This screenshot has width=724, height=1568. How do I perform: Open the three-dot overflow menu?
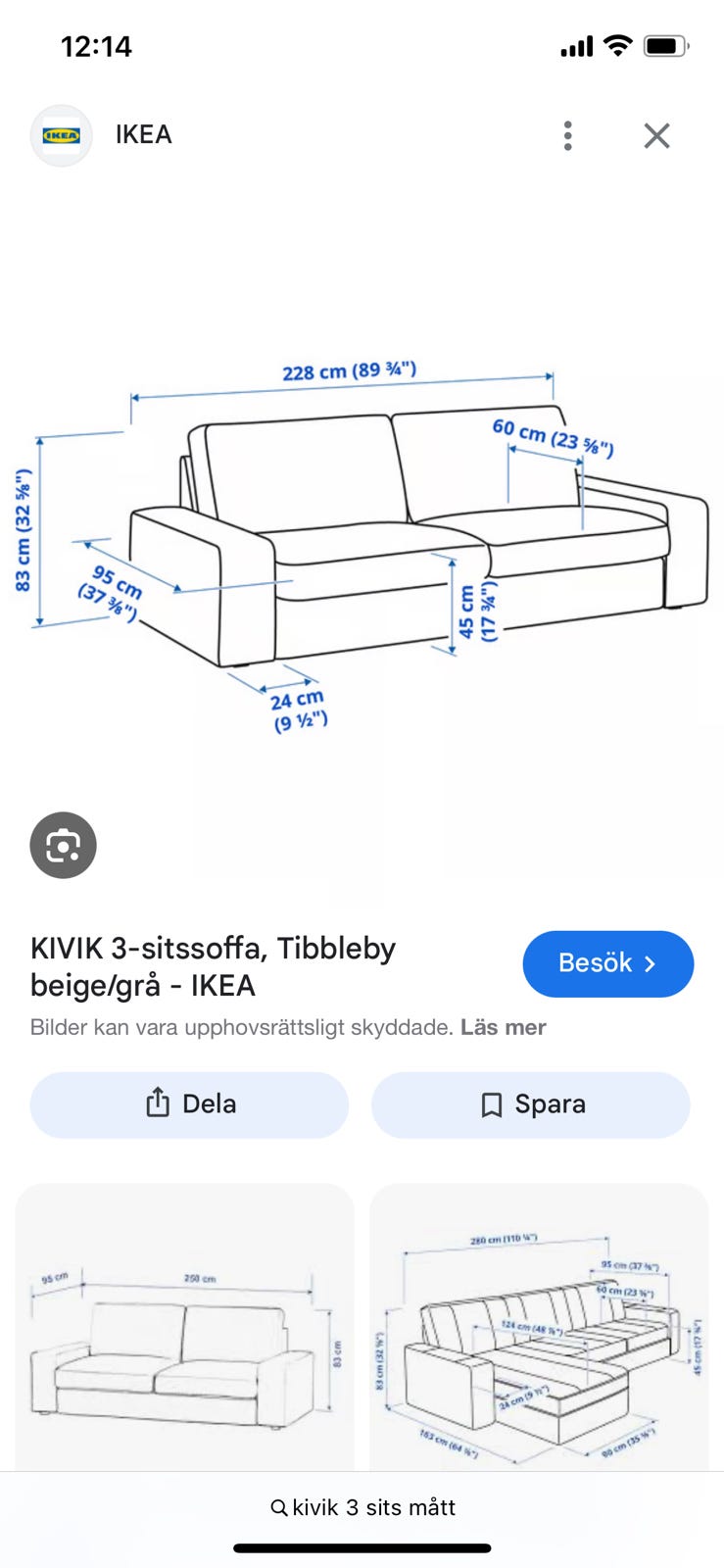point(567,135)
